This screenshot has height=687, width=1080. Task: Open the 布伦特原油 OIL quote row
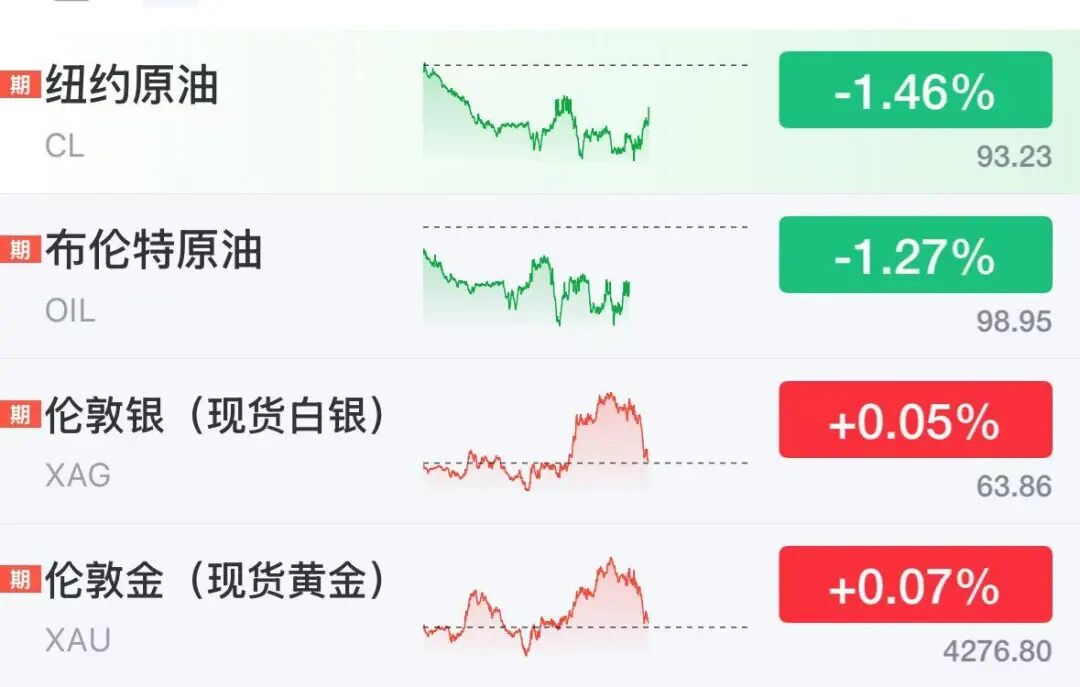(540, 276)
